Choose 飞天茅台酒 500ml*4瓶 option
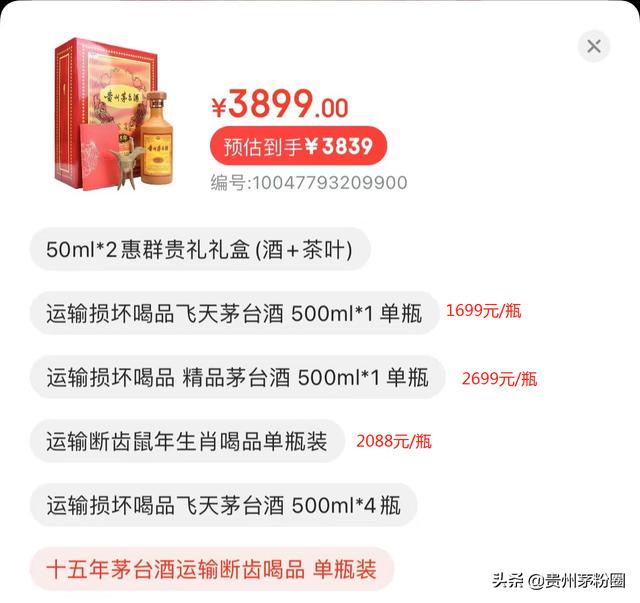 point(223,505)
